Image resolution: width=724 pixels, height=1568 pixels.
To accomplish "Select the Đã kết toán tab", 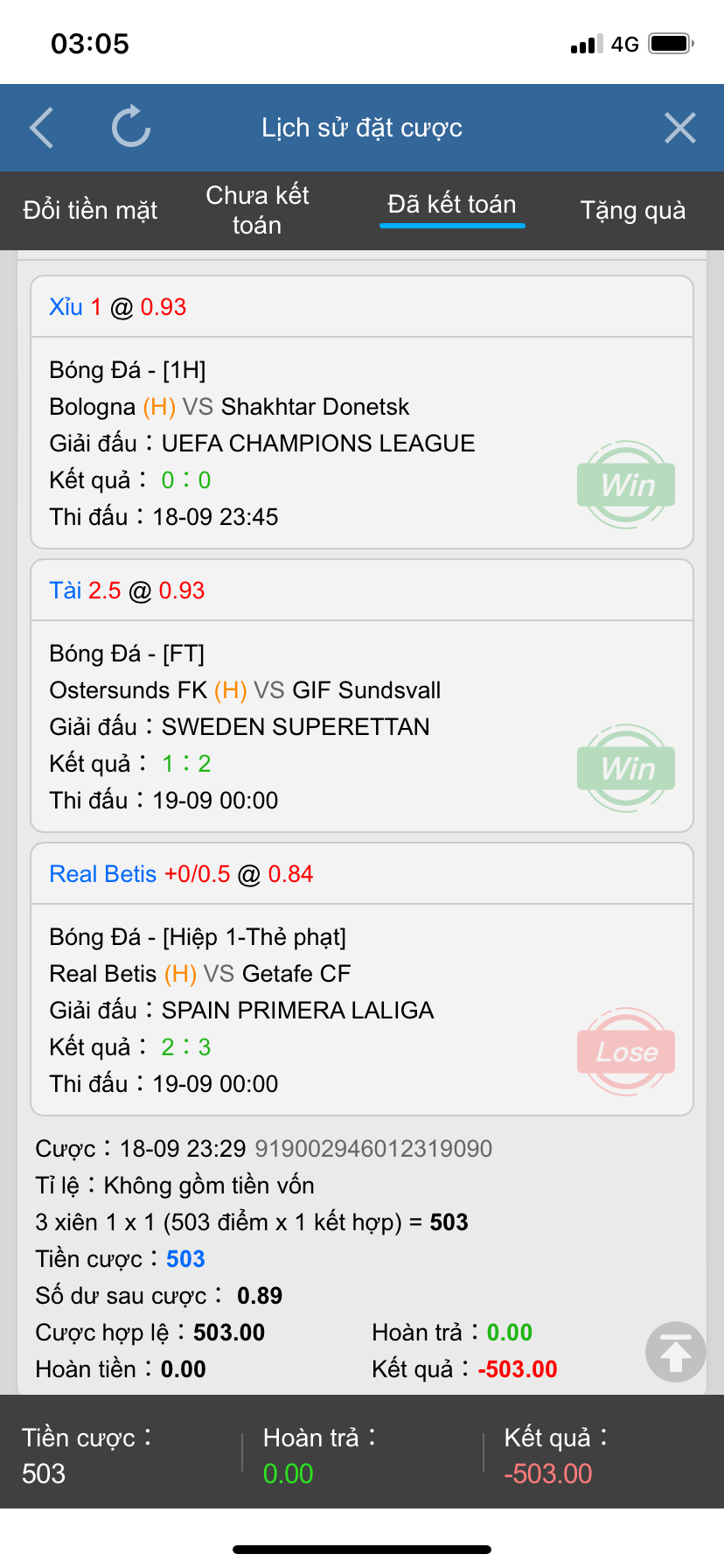I will 452,206.
